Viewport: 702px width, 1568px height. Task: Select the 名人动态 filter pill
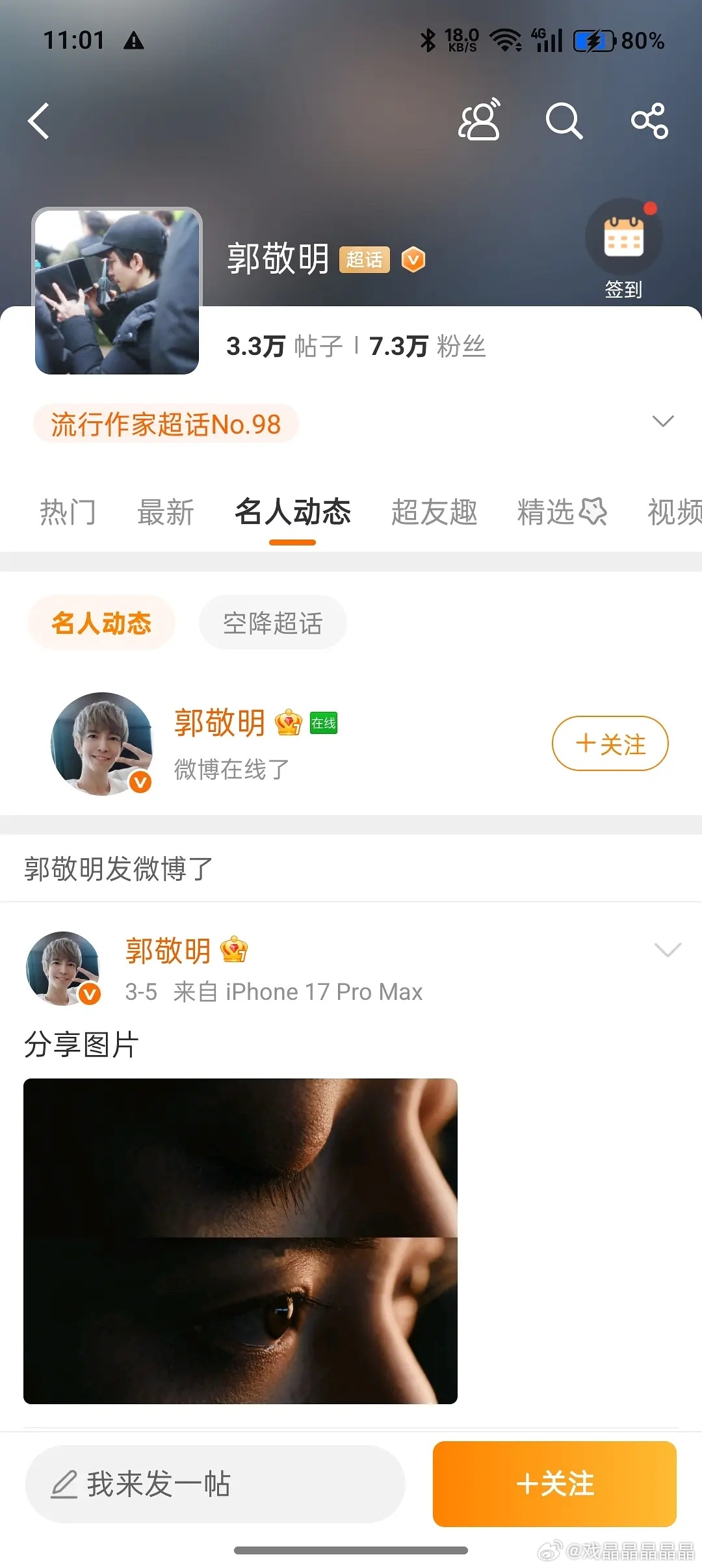(x=100, y=622)
